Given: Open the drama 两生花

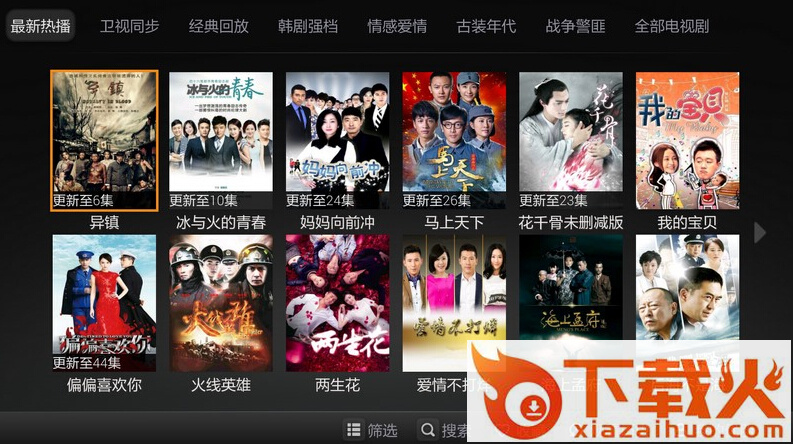Looking at the screenshot, I should (x=338, y=304).
